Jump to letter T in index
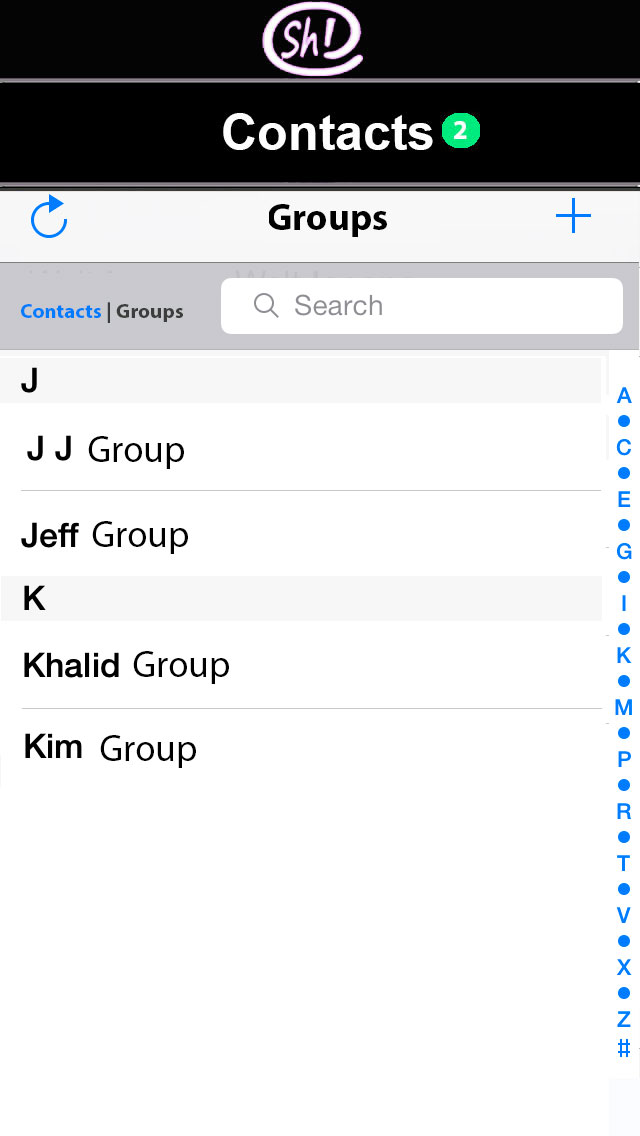Image resolution: width=640 pixels, height=1136 pixels. coord(623,863)
